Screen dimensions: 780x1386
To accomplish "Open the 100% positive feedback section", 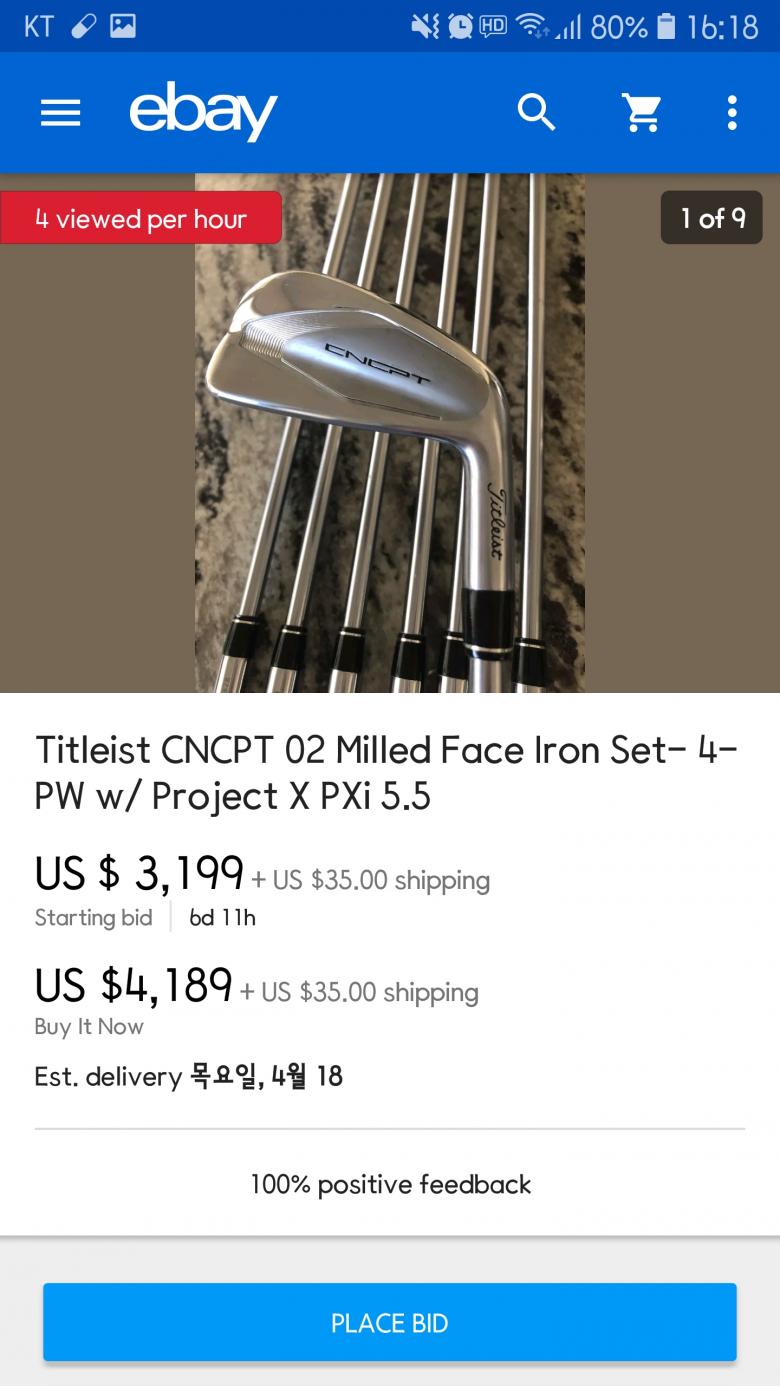I will click(x=390, y=1185).
